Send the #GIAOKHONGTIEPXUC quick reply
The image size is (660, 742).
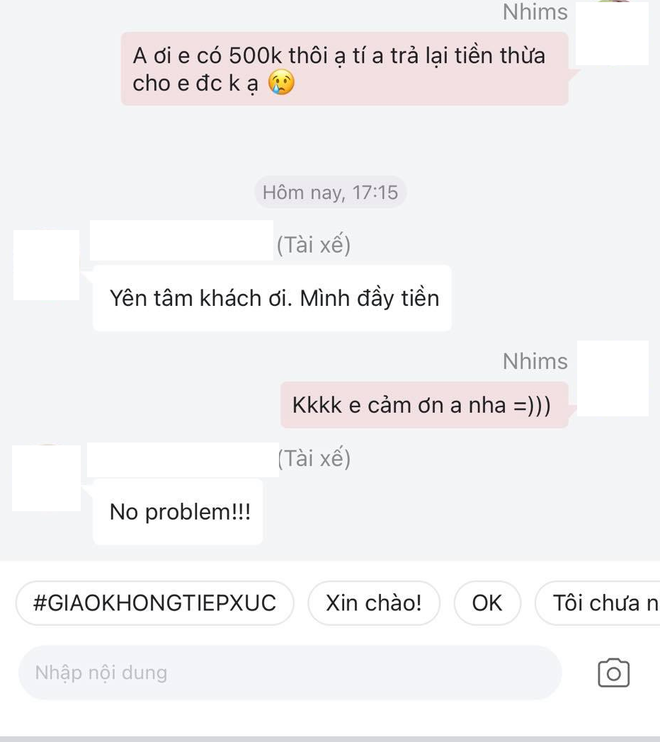click(155, 604)
